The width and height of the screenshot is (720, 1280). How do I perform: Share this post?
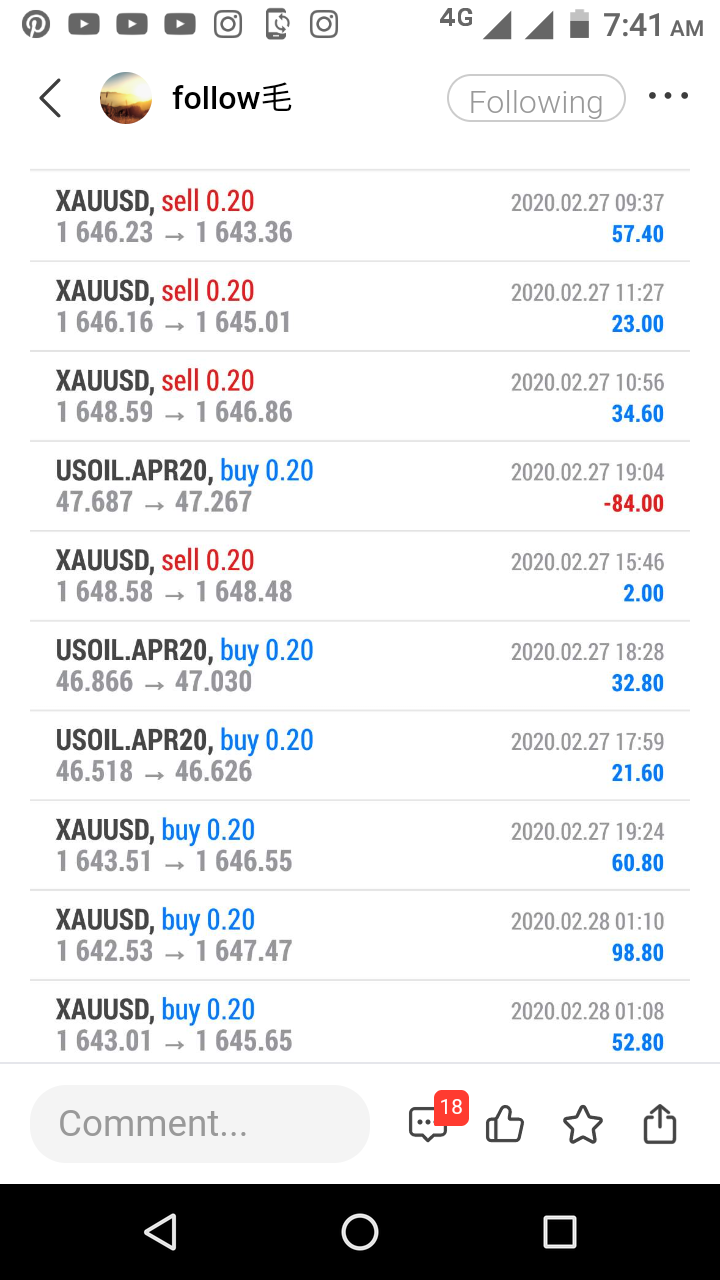pyautogui.click(x=660, y=1124)
